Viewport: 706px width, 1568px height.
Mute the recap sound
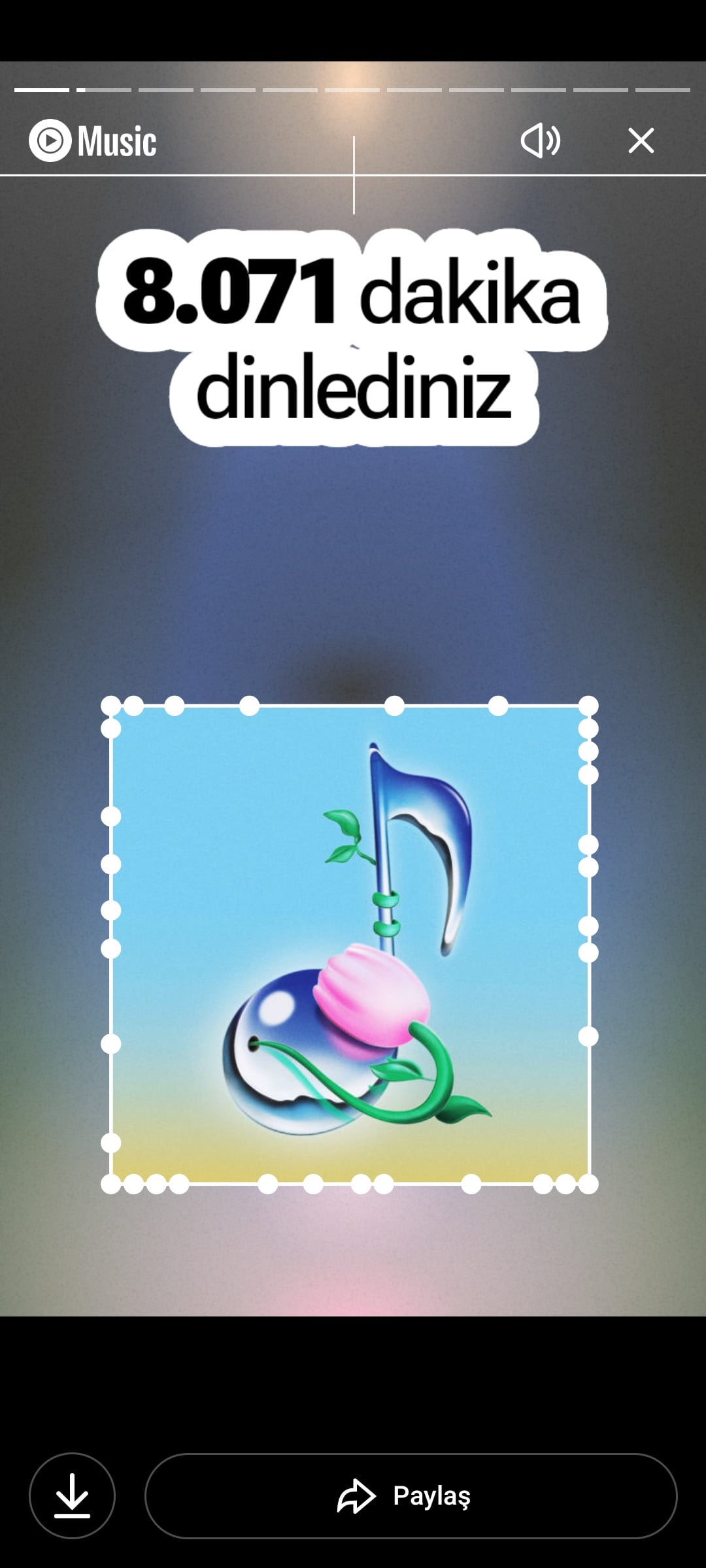pos(540,140)
